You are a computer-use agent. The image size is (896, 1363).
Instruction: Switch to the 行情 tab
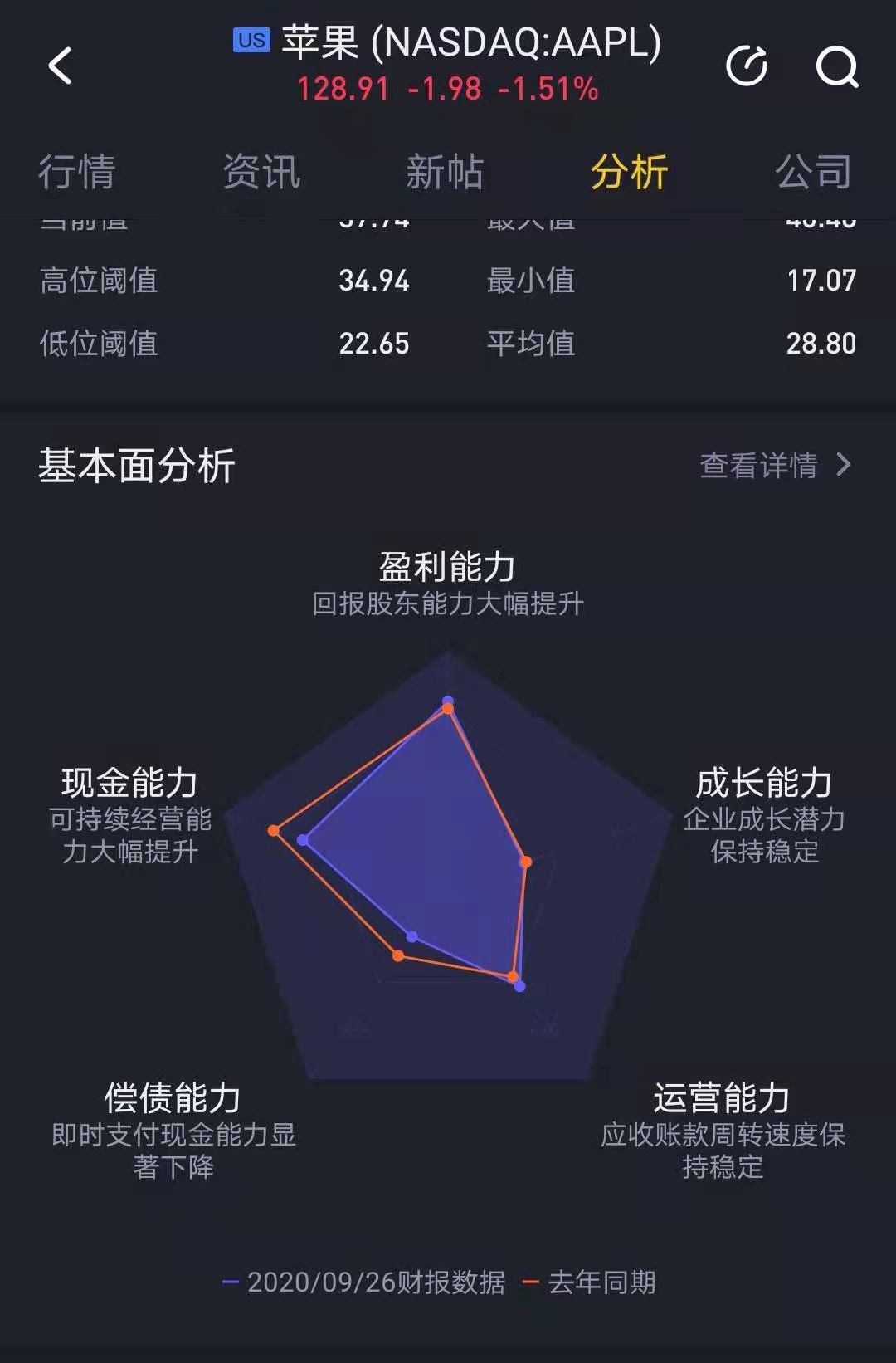(76, 173)
